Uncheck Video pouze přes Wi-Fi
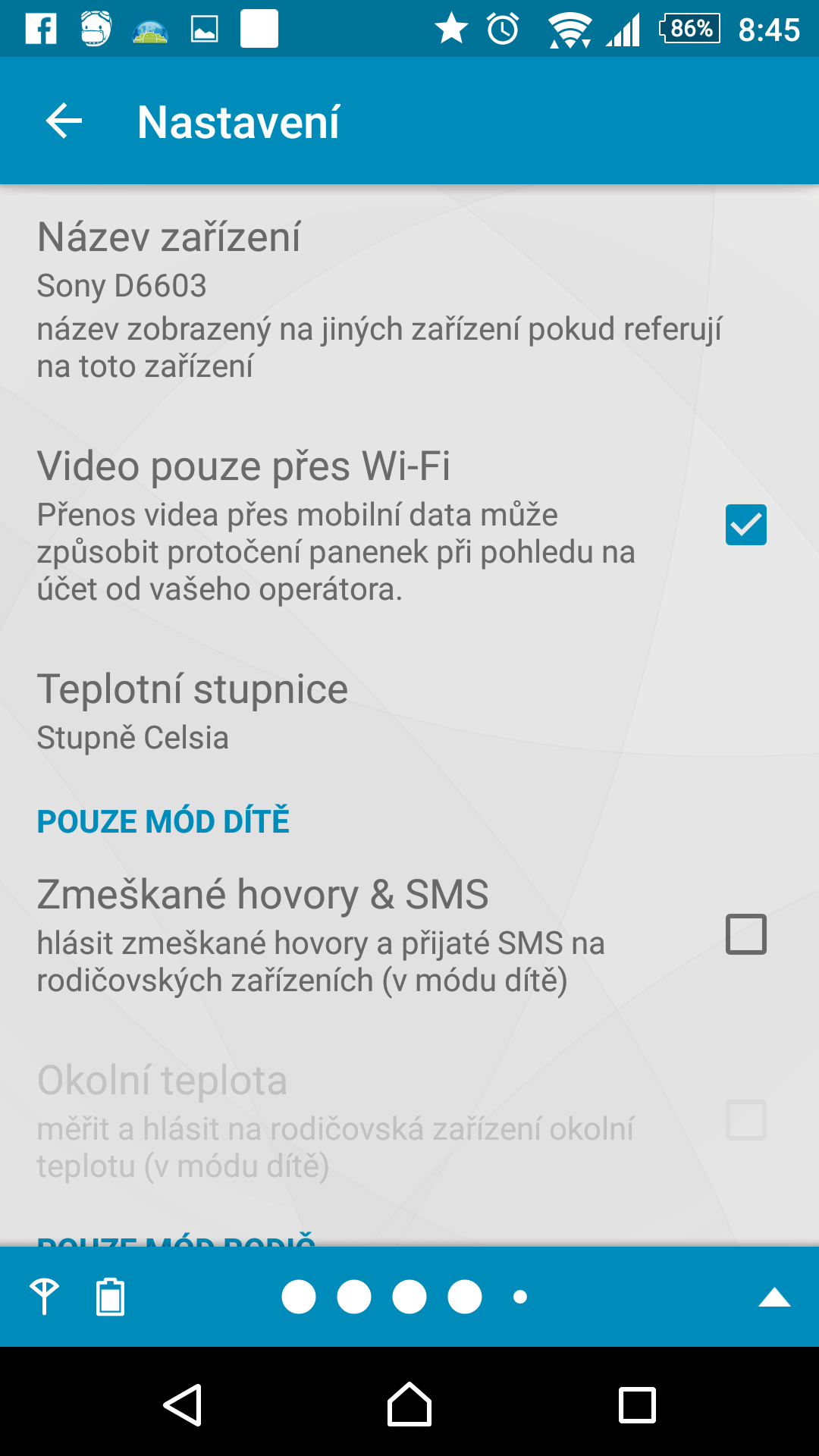This screenshot has height=1456, width=819. [745, 525]
